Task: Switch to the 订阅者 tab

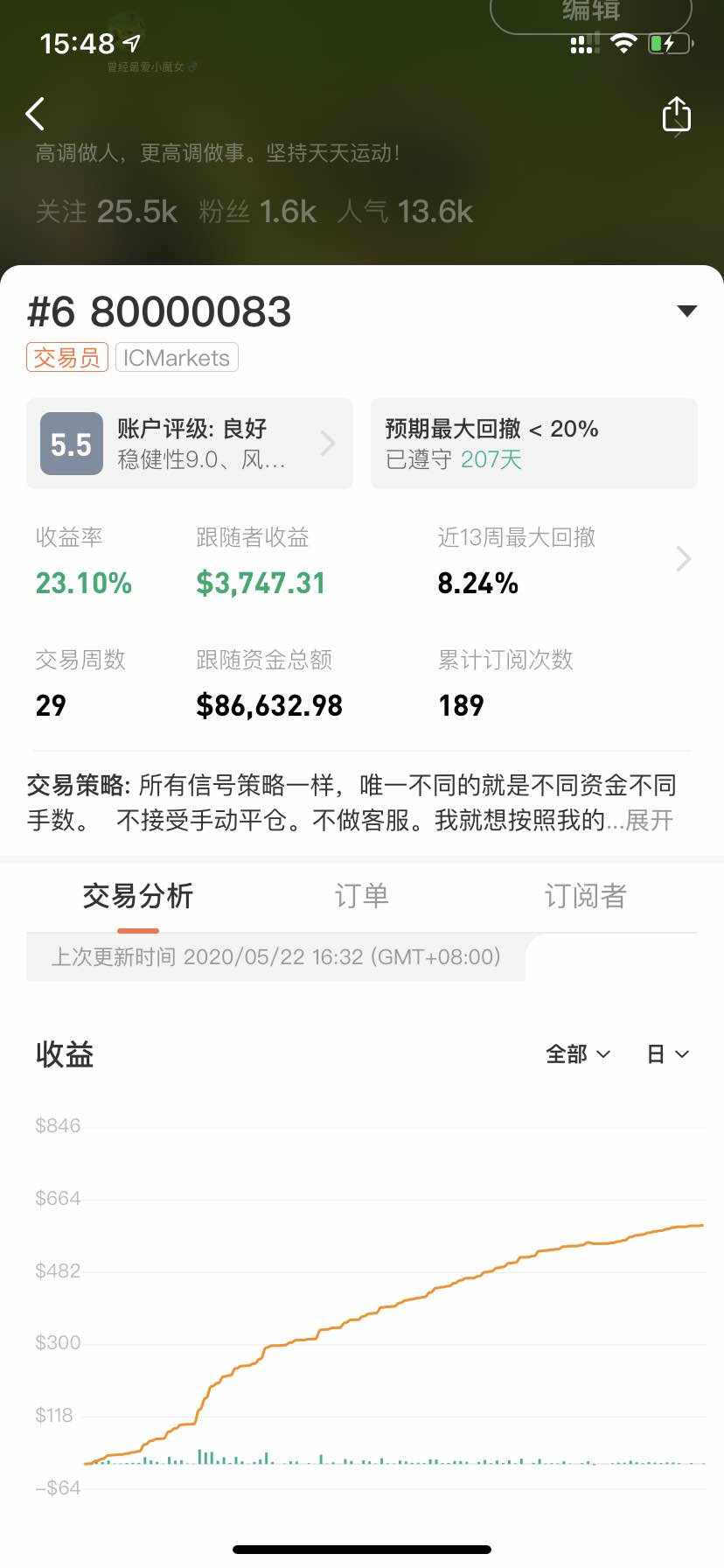Action: [585, 896]
